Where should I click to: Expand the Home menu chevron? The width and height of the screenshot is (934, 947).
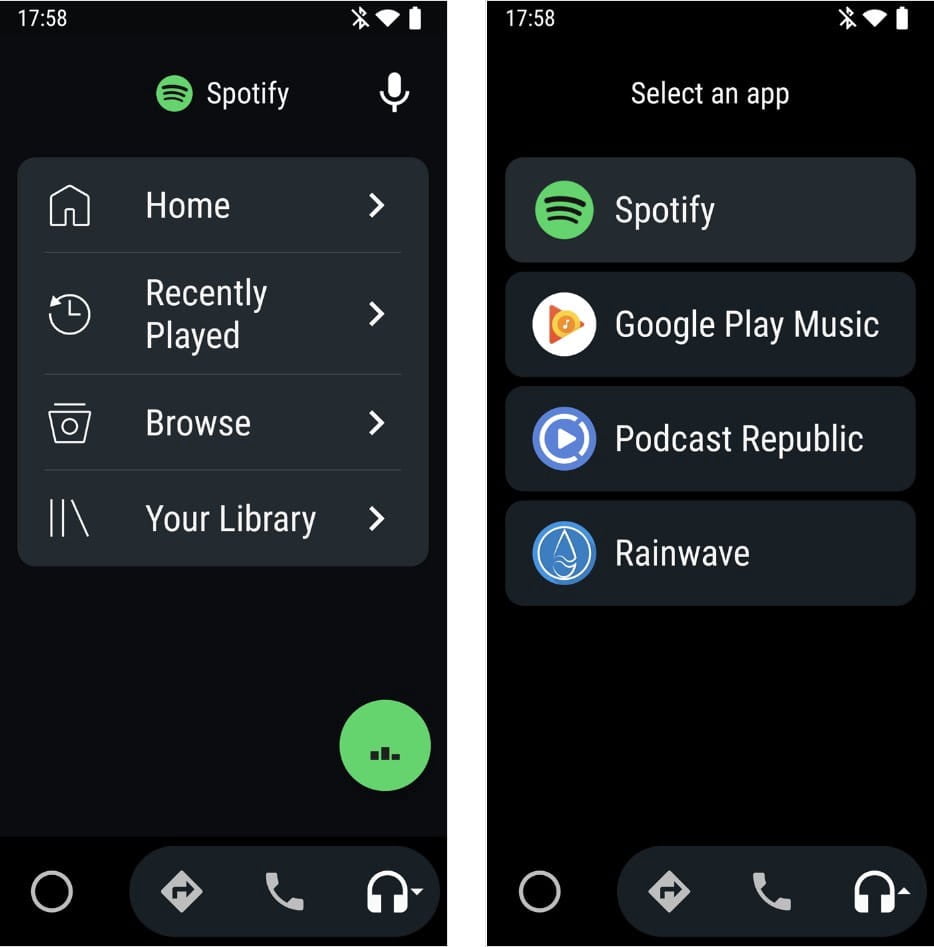coord(377,205)
